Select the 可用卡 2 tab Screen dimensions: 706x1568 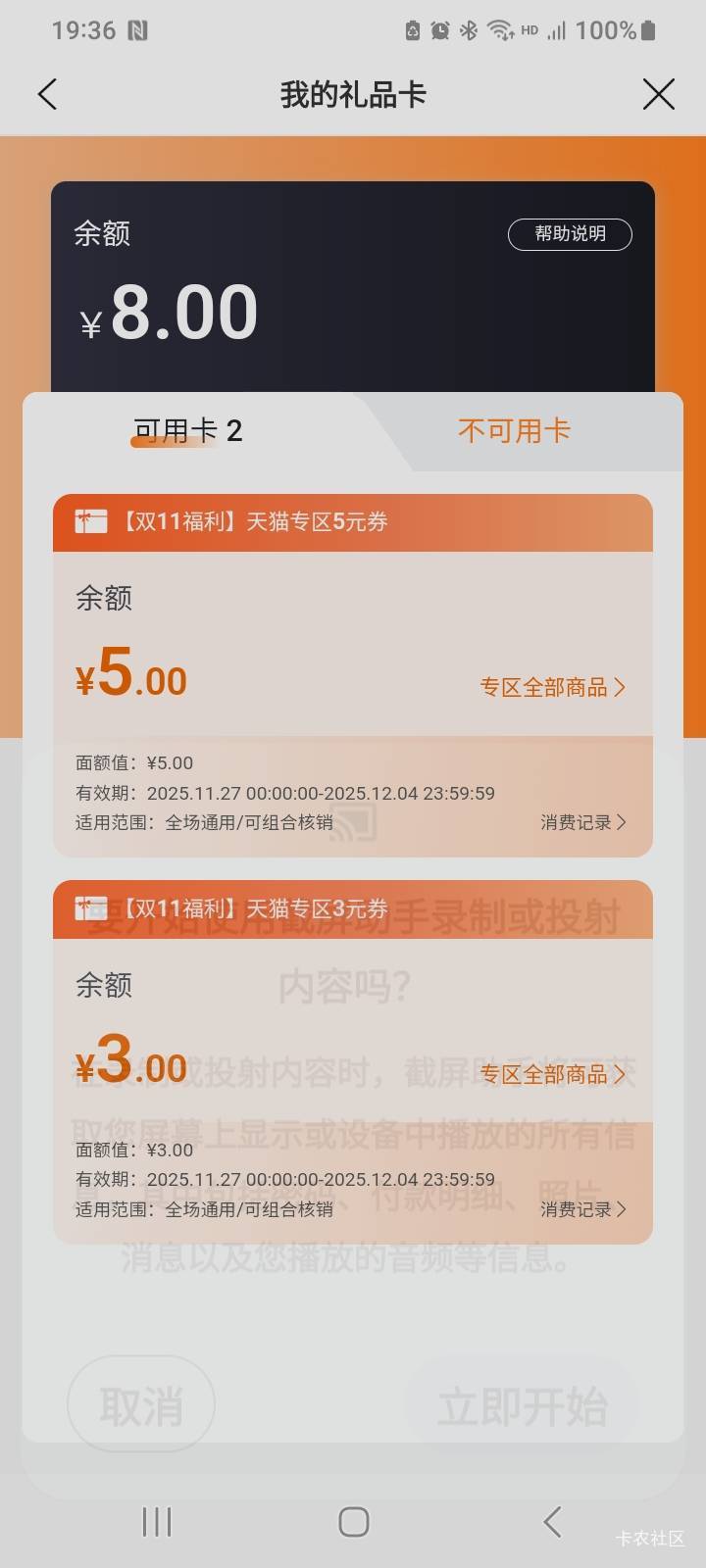[x=187, y=431]
